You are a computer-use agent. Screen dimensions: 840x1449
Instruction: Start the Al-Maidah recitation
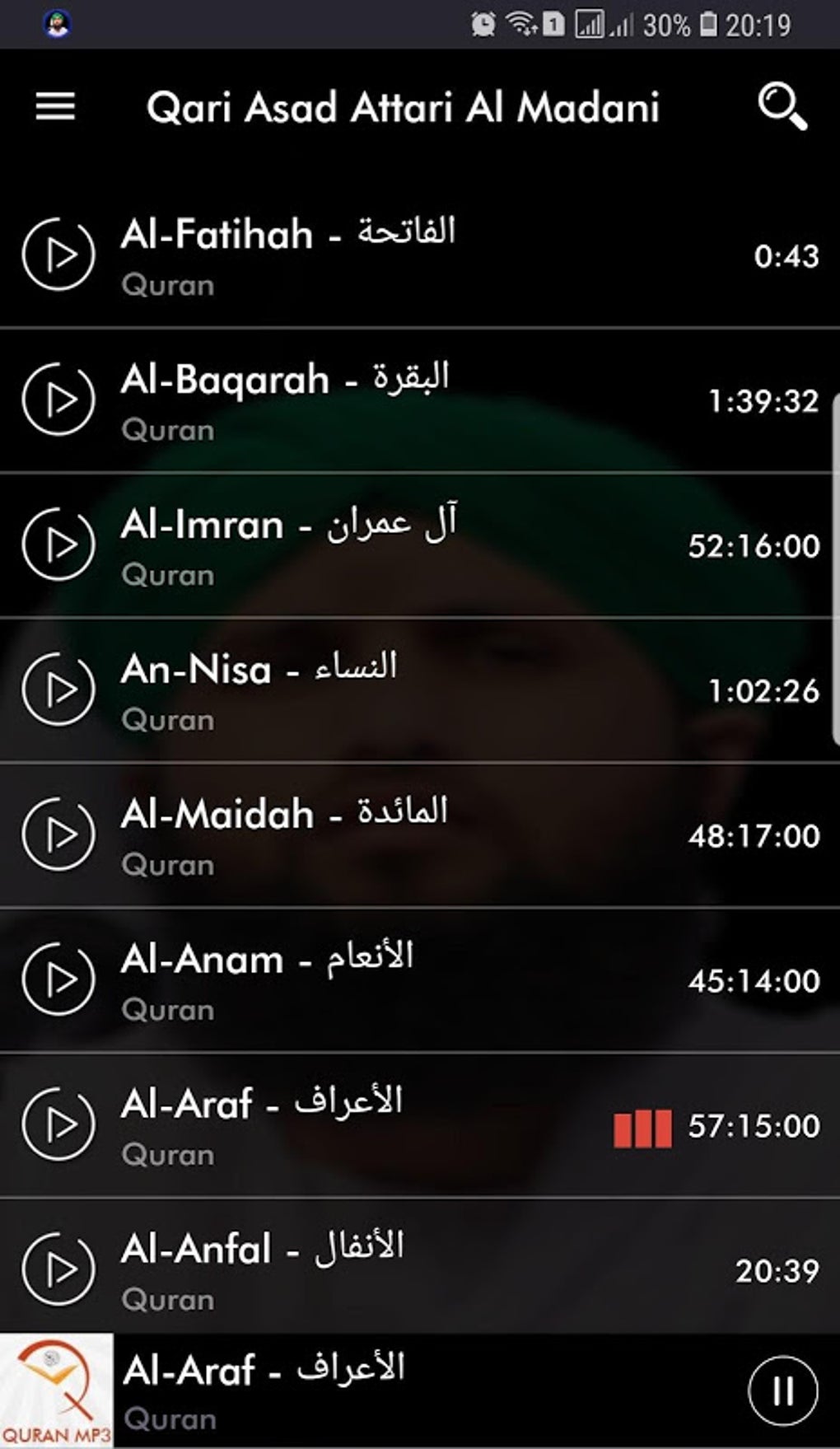tap(58, 834)
